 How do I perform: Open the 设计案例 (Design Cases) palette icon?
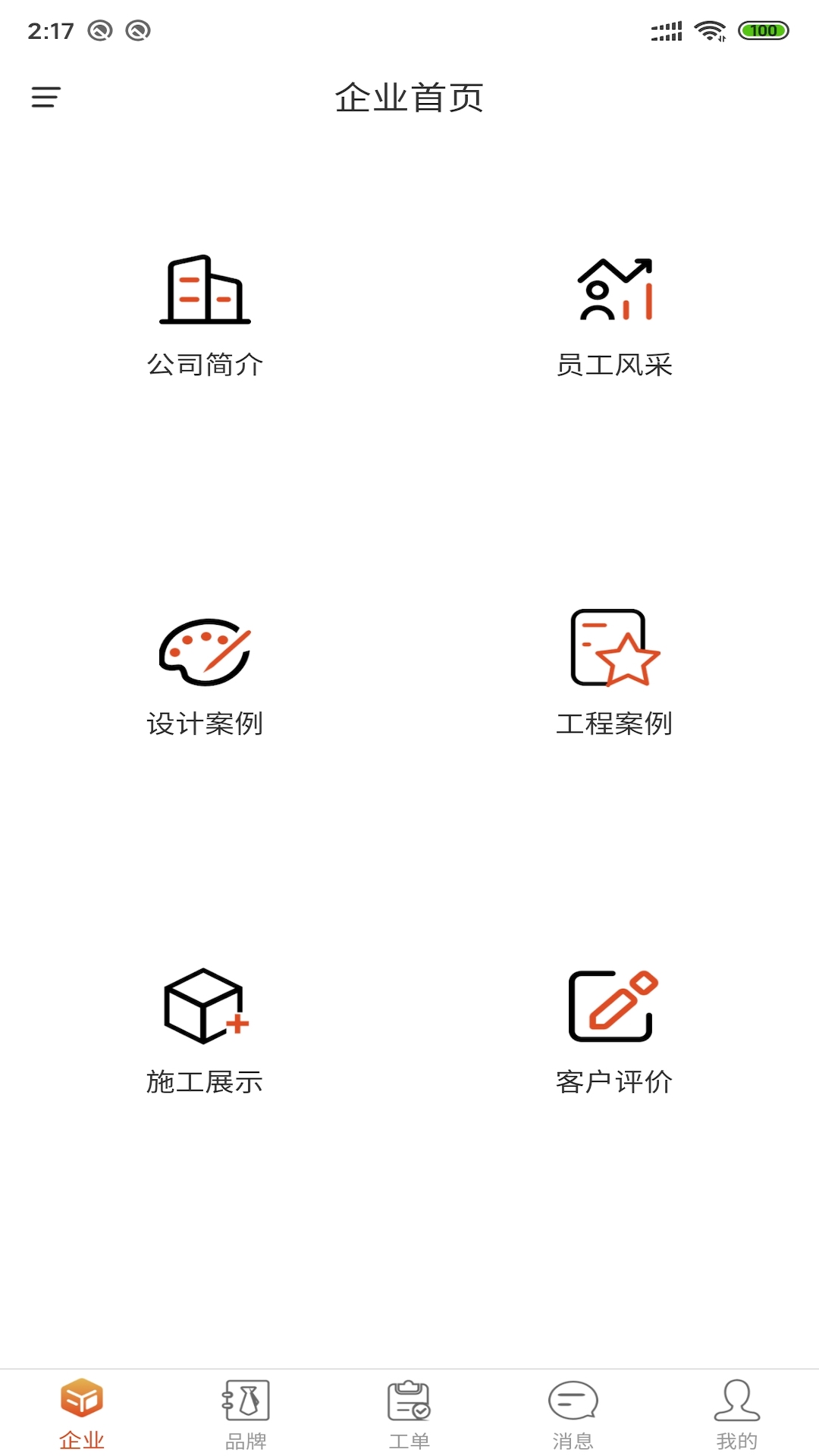(x=205, y=654)
